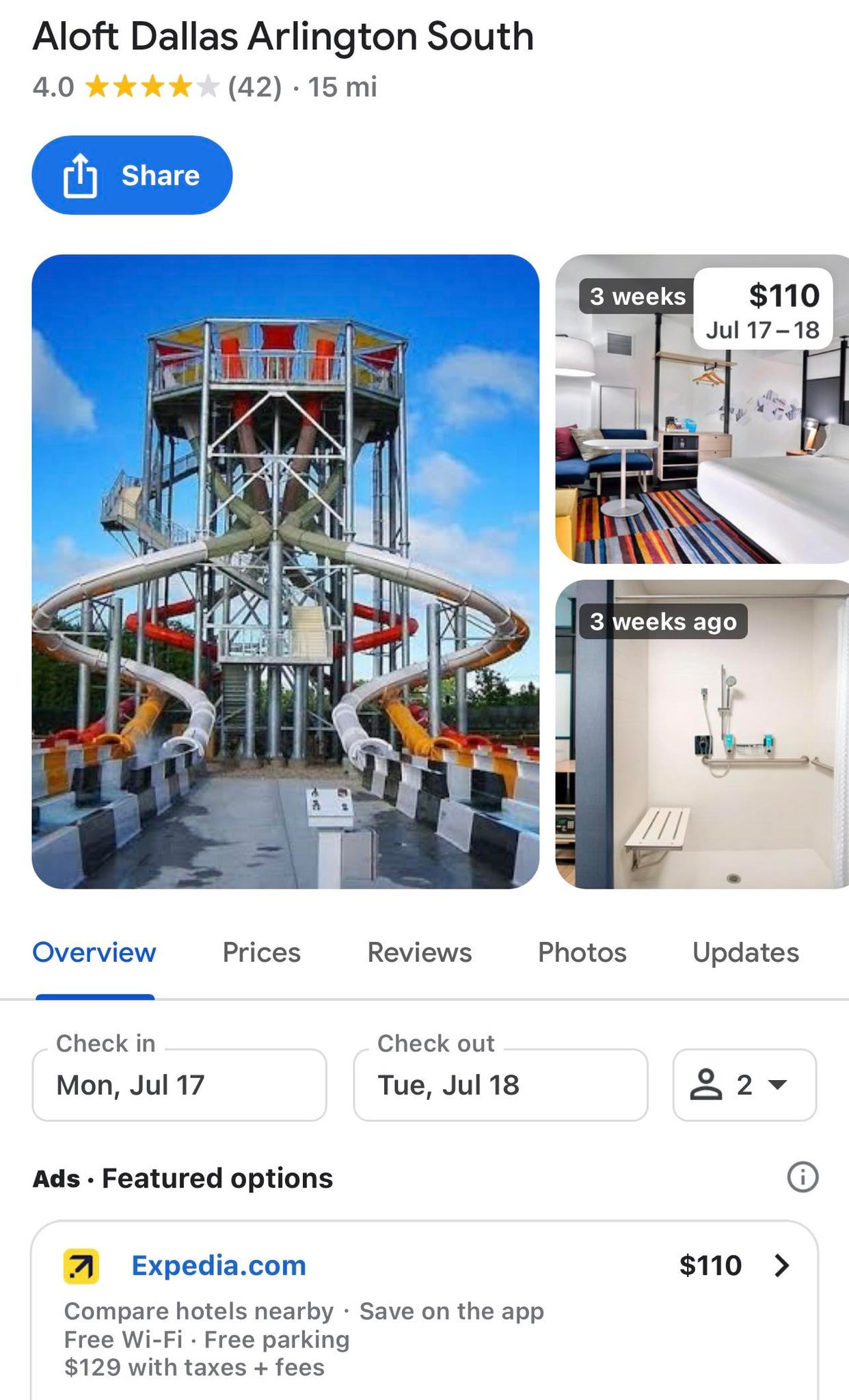This screenshot has height=1400, width=849.
Task: Share this hotel listing
Action: (132, 175)
